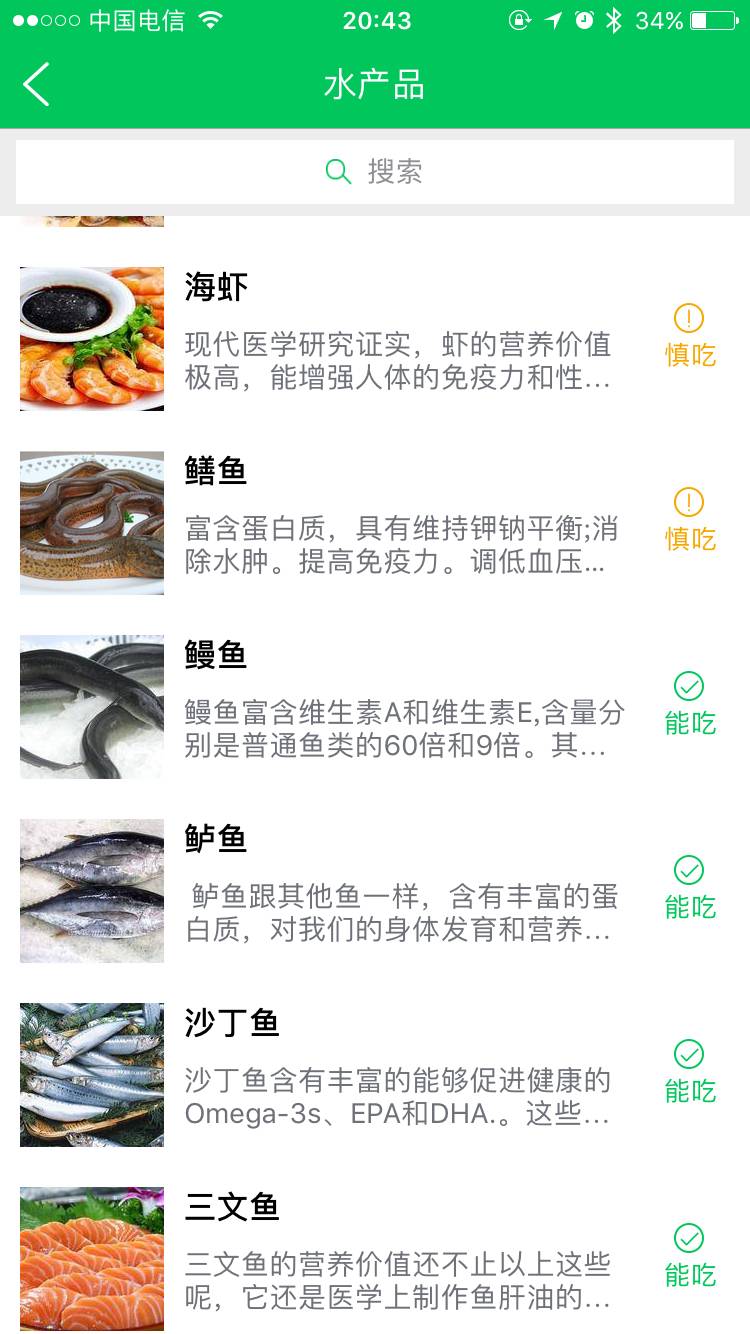Go back from the 水产品 page
This screenshot has width=750, height=1334.
pyautogui.click(x=37, y=85)
